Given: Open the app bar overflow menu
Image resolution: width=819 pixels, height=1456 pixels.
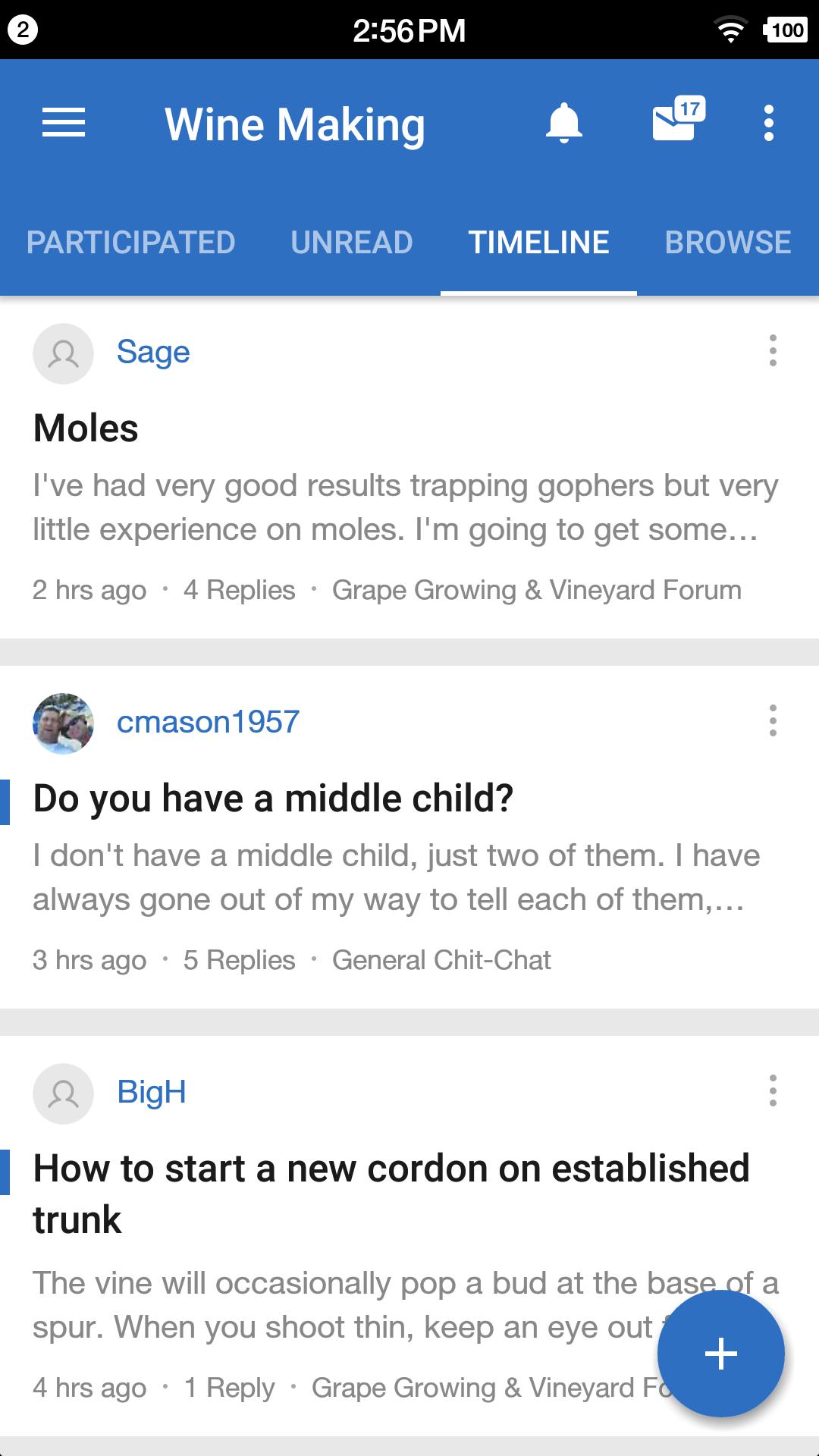Looking at the screenshot, I should 768,123.
